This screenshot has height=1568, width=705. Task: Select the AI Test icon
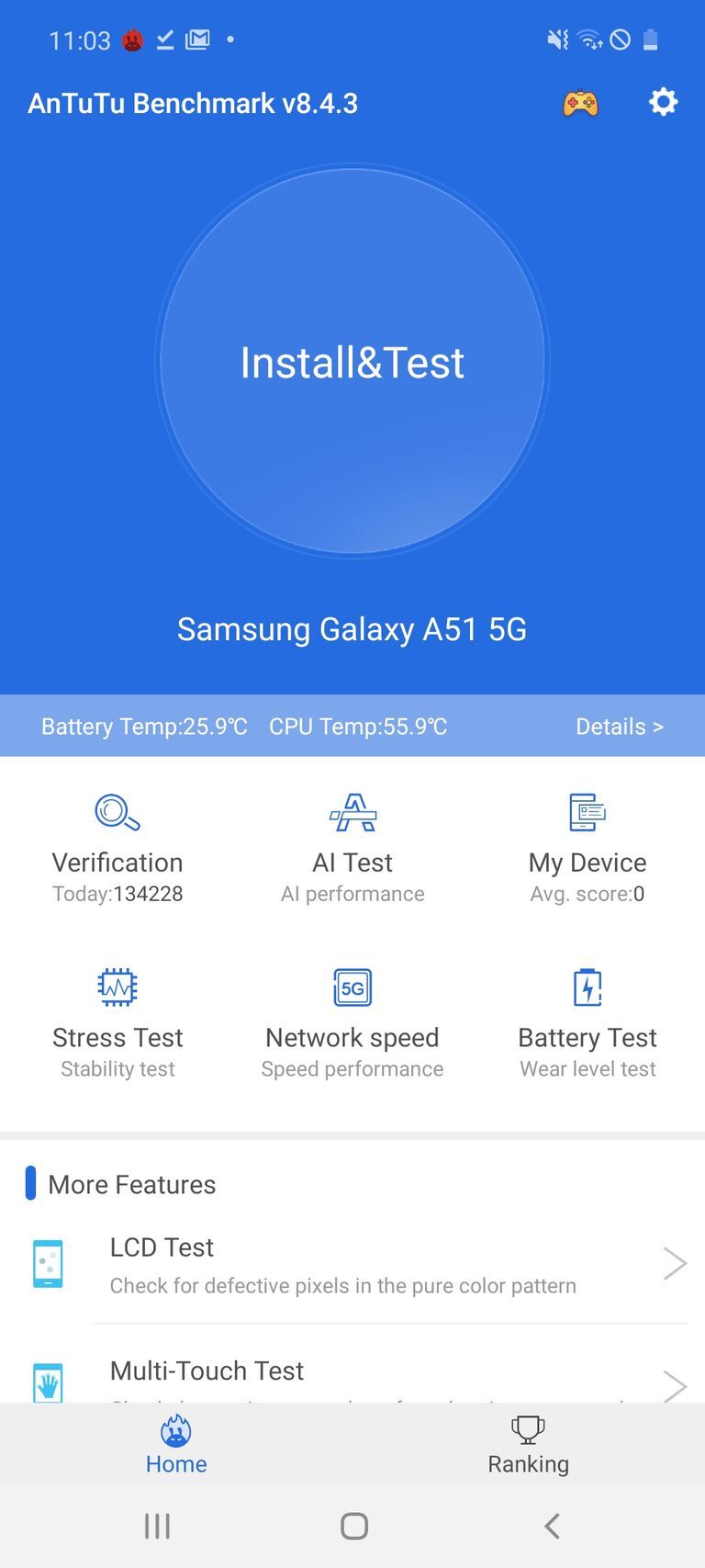coord(352,812)
